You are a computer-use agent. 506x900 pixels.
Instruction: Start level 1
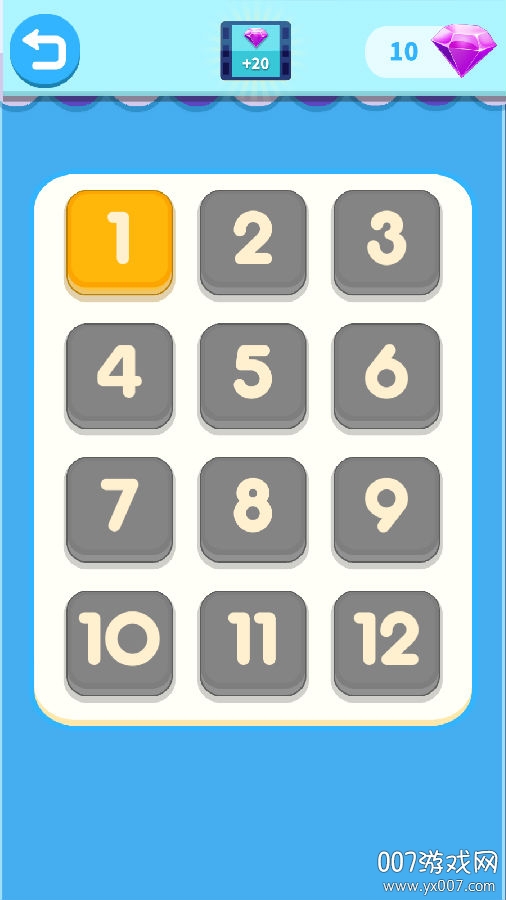coord(120,242)
